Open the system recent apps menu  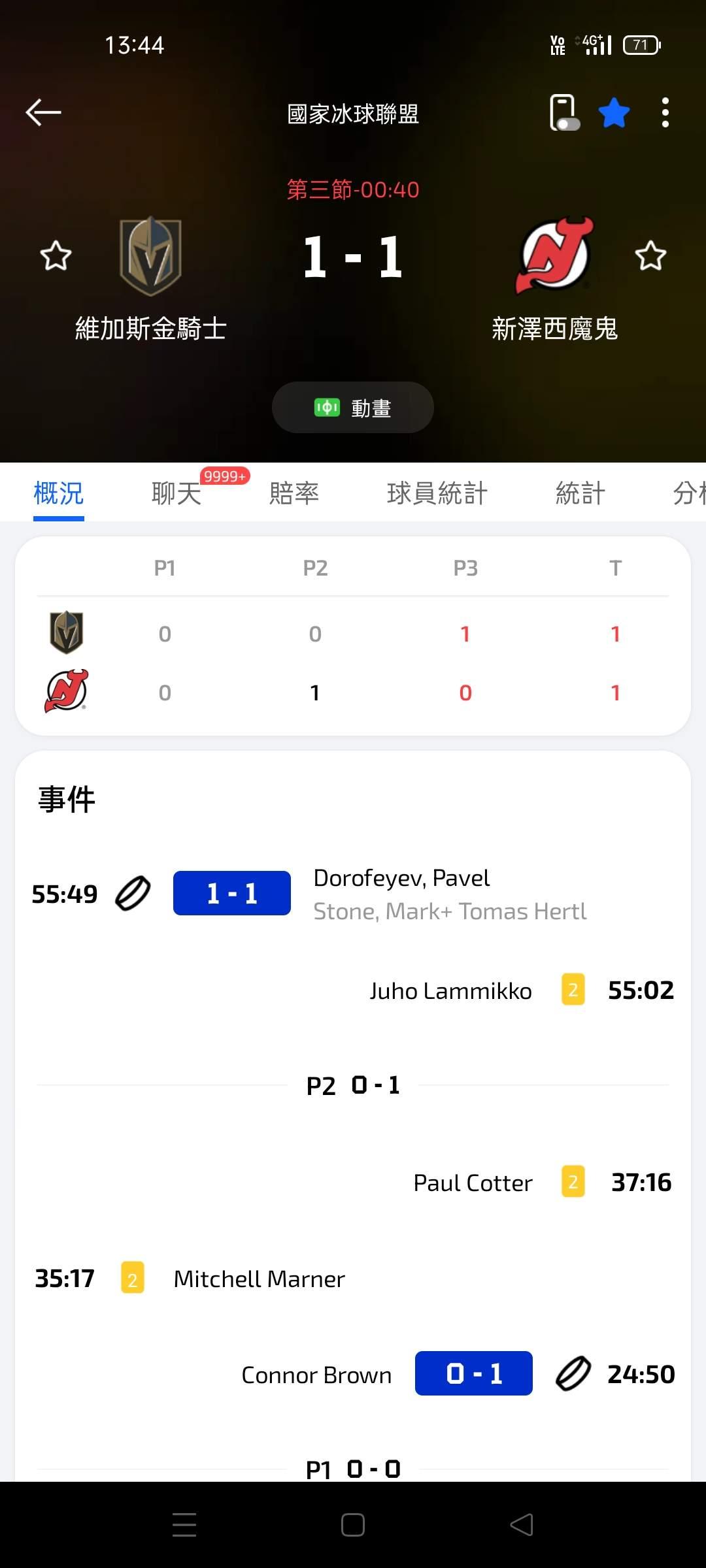[x=184, y=1526]
